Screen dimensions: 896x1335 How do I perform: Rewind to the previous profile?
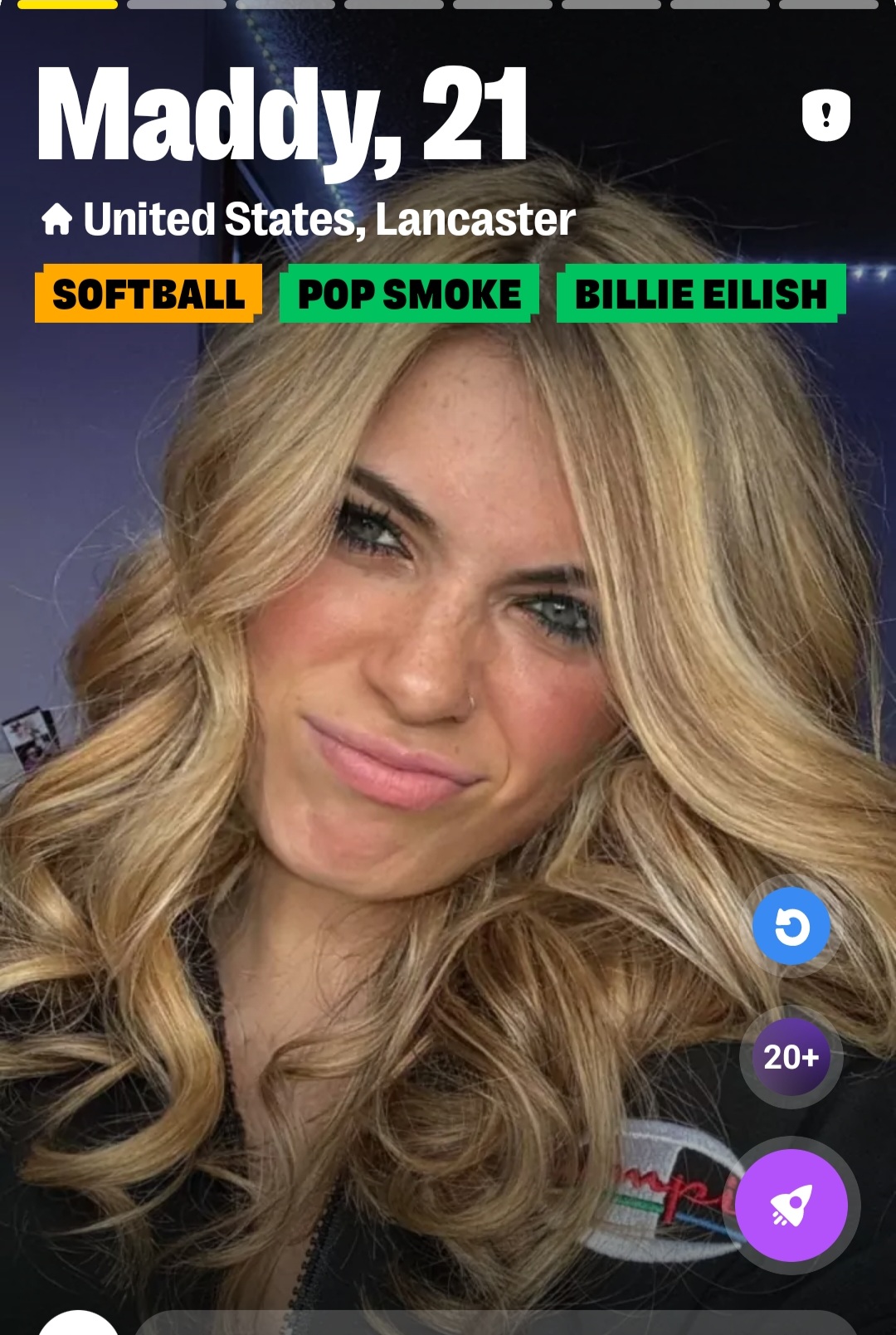point(791,926)
